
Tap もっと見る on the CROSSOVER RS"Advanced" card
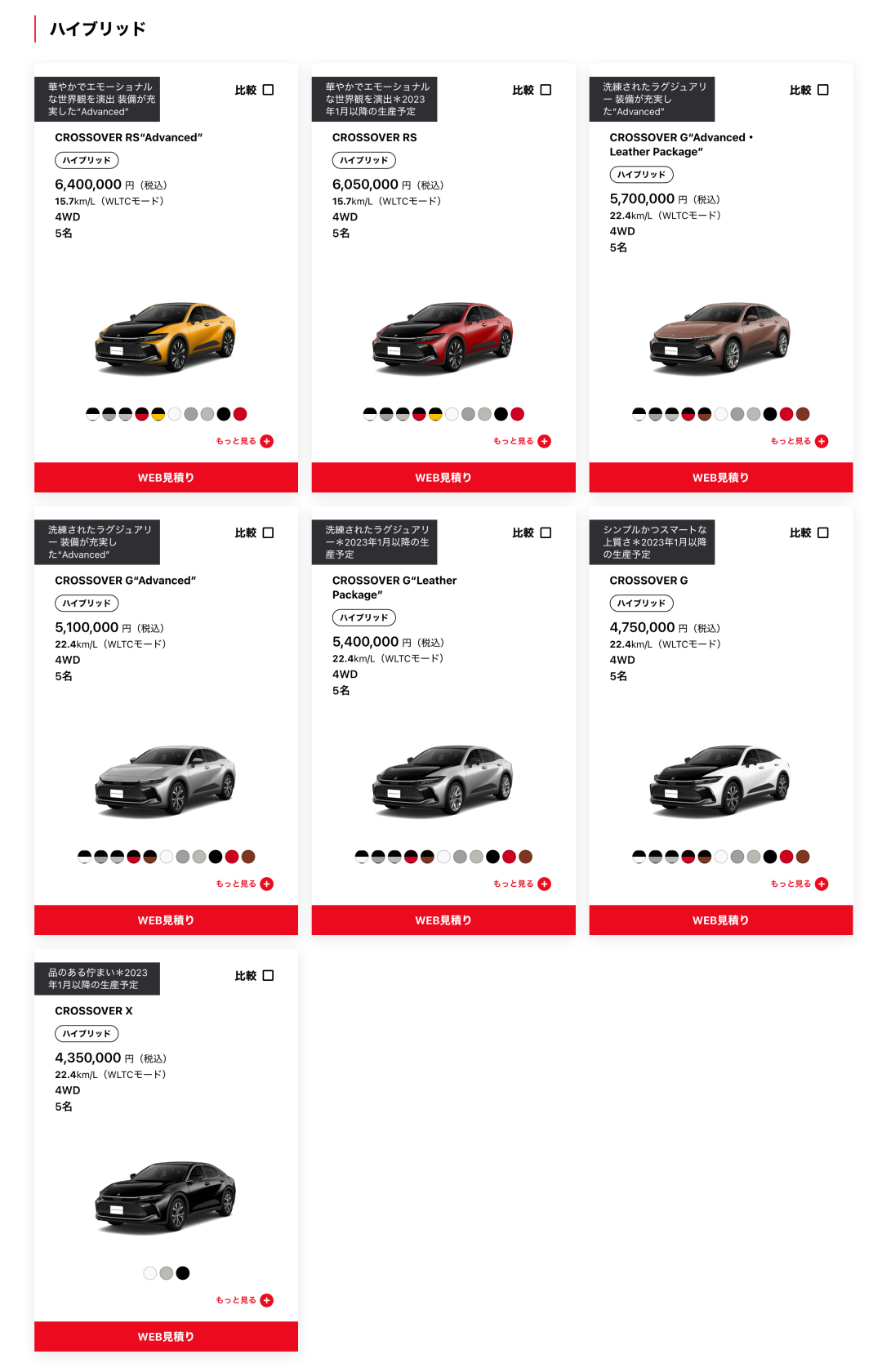(245, 441)
